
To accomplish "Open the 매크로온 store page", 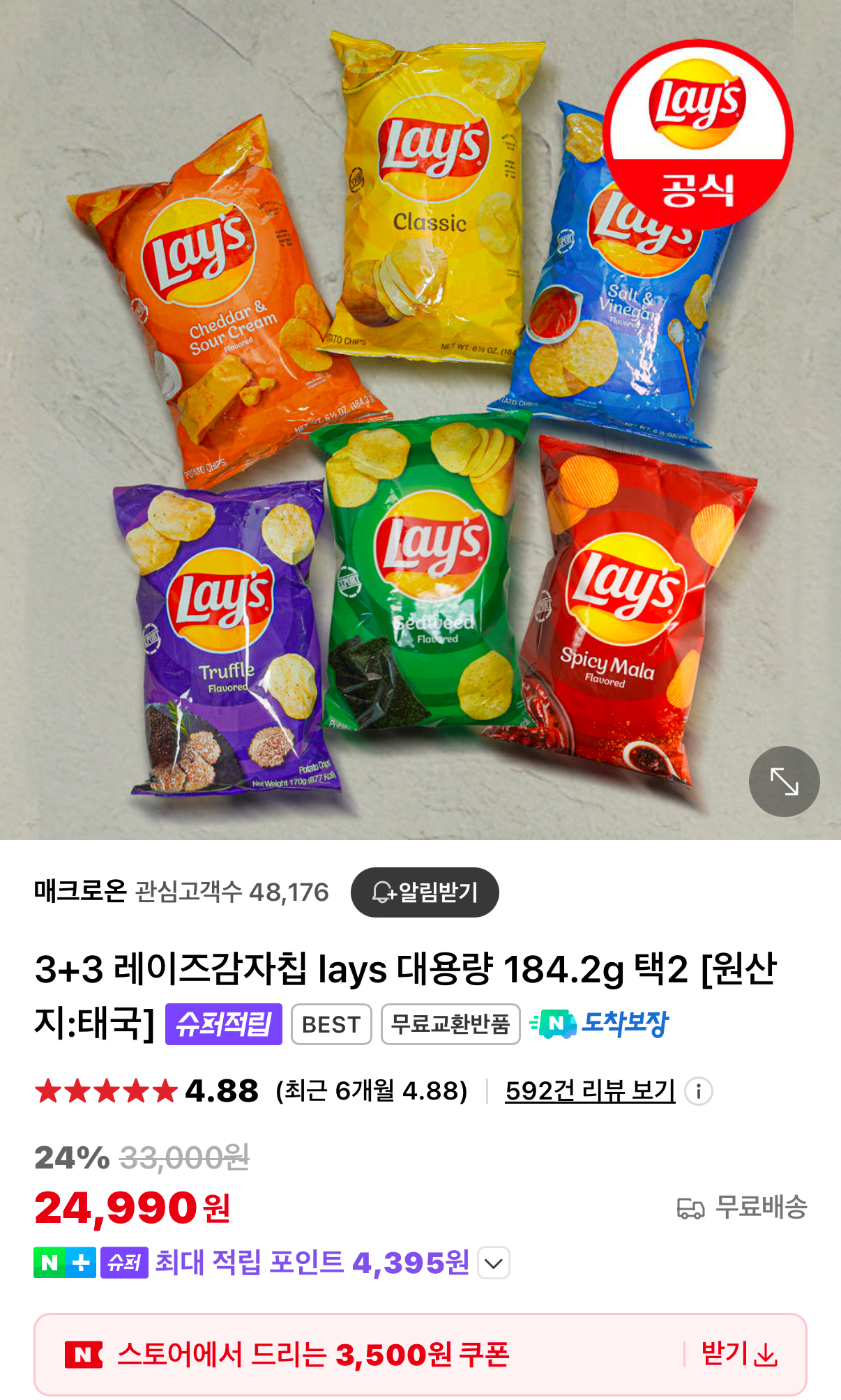I will [80, 892].
